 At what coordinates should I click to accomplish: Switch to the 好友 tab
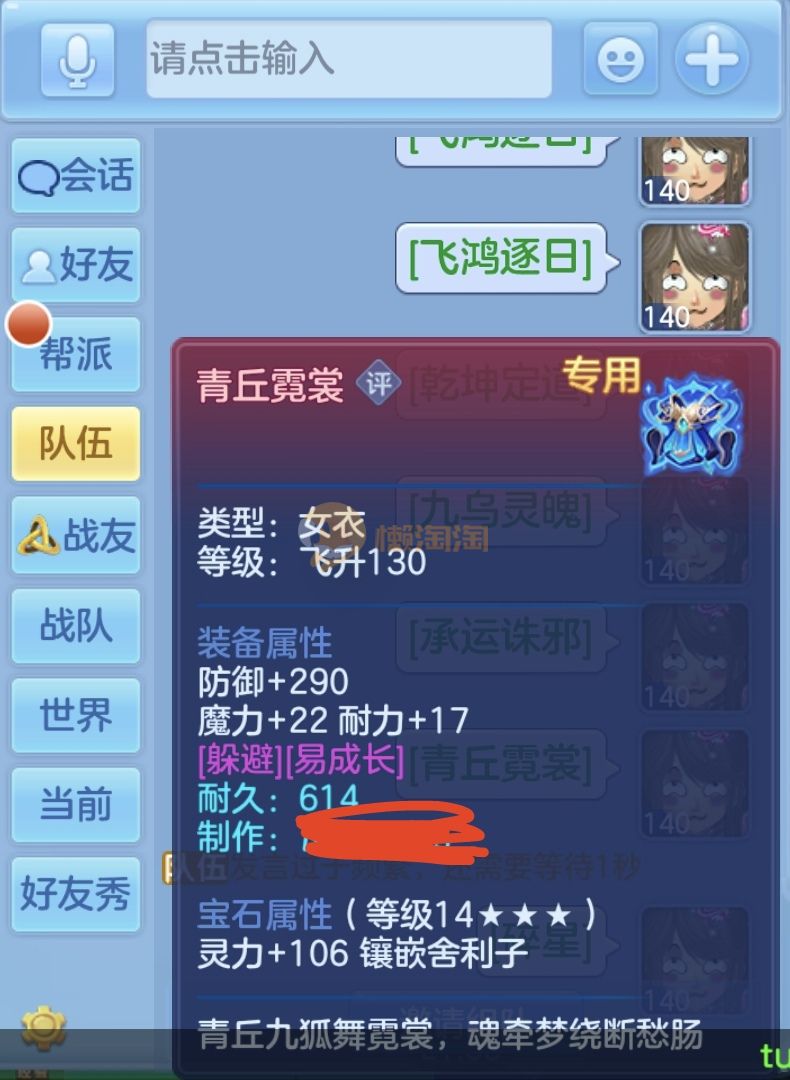point(76,266)
